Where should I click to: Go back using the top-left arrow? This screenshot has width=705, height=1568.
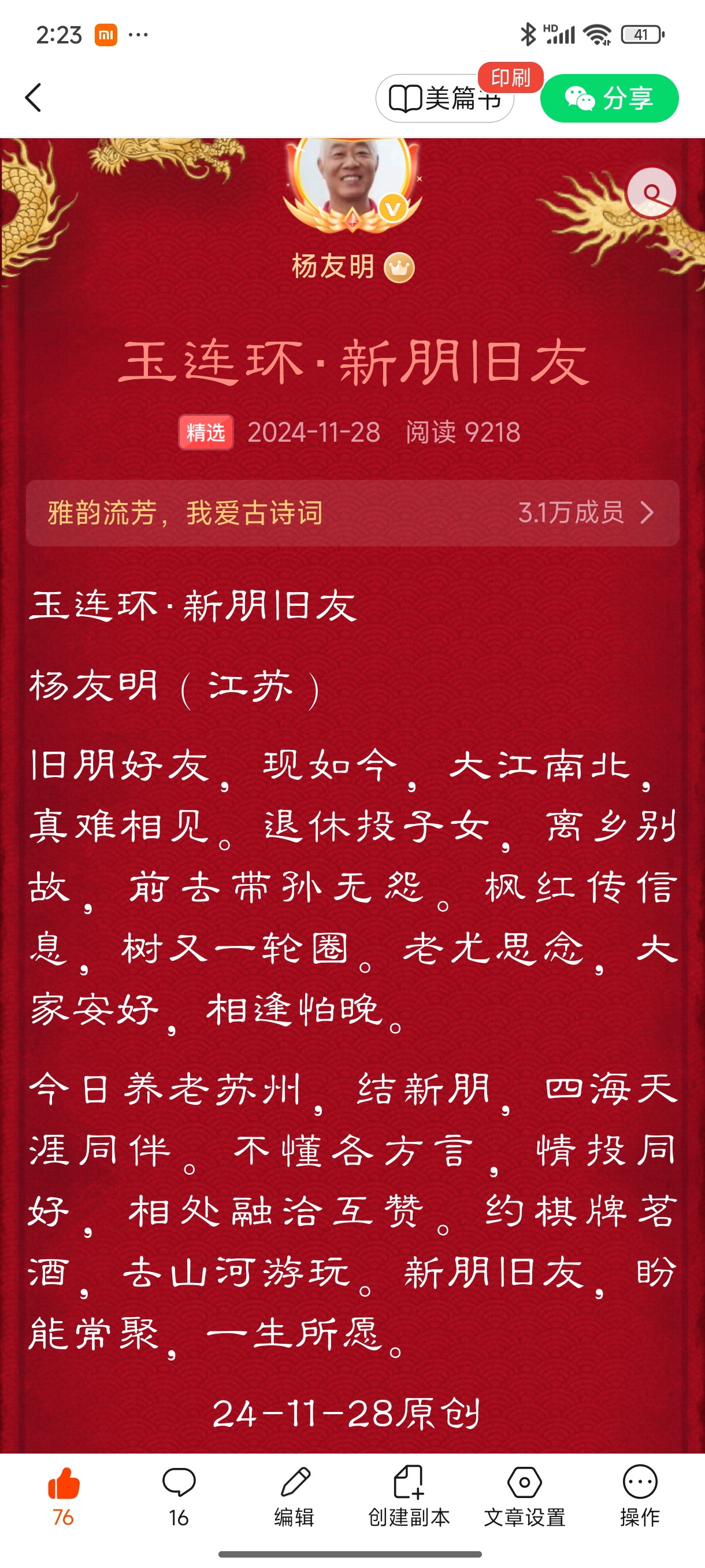(34, 97)
